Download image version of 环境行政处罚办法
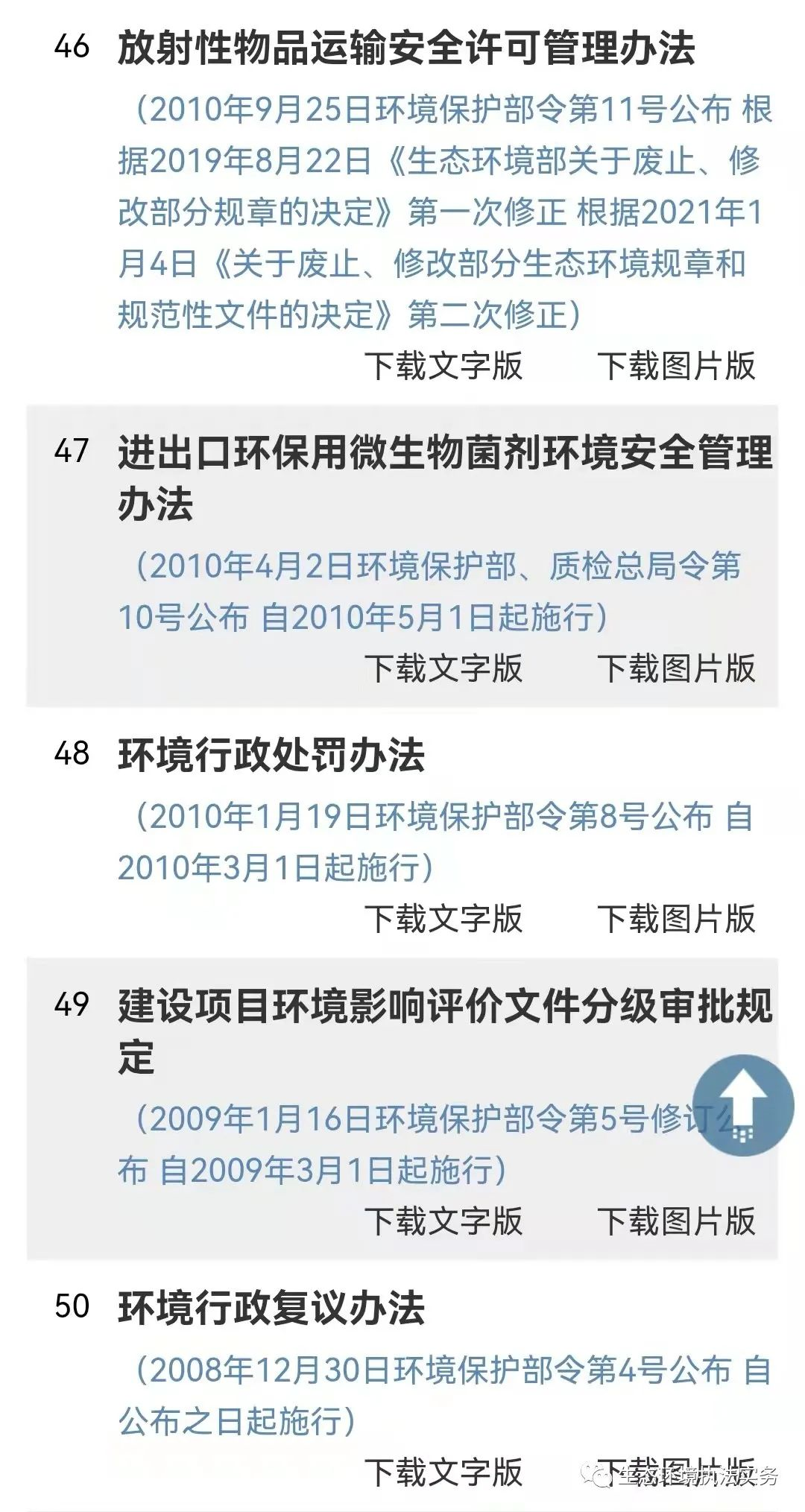The width and height of the screenshot is (805, 1512). pyautogui.click(x=675, y=919)
